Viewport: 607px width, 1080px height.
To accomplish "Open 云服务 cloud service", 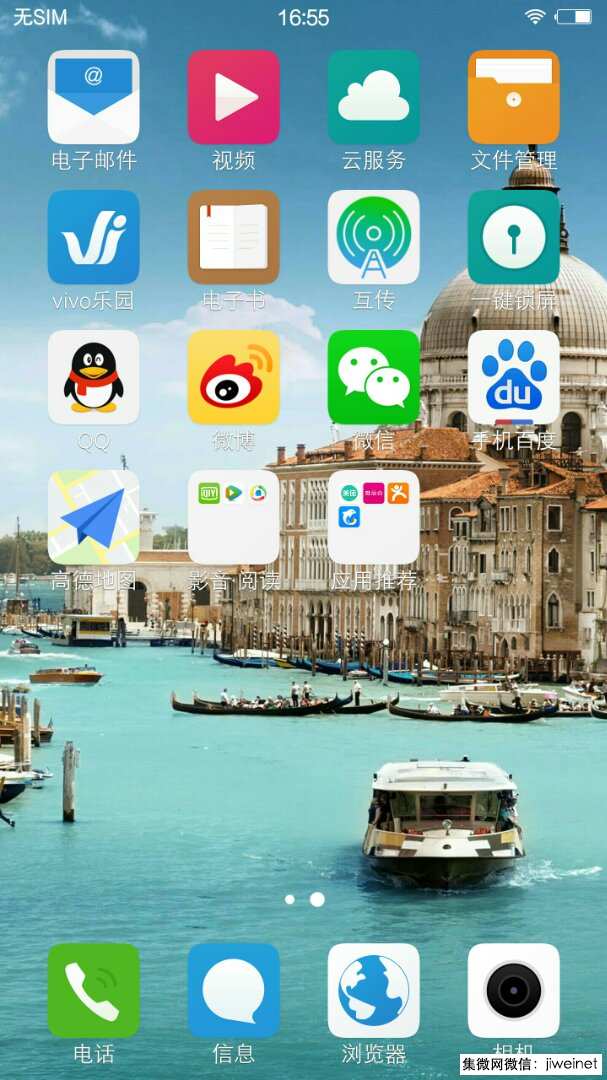I will tap(373, 97).
